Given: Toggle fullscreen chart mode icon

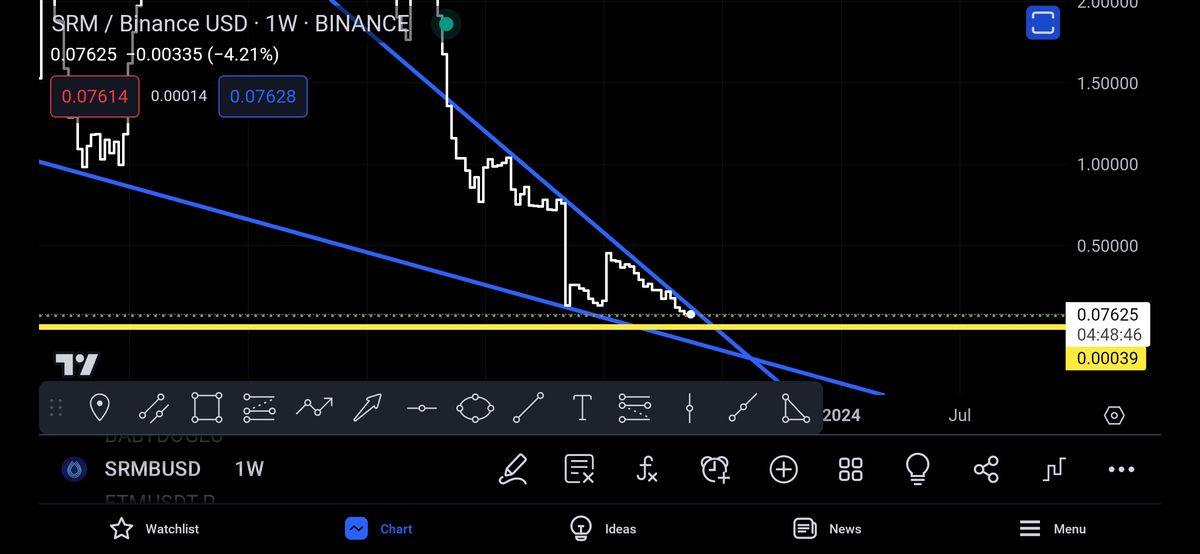Looking at the screenshot, I should coord(1042,23).
